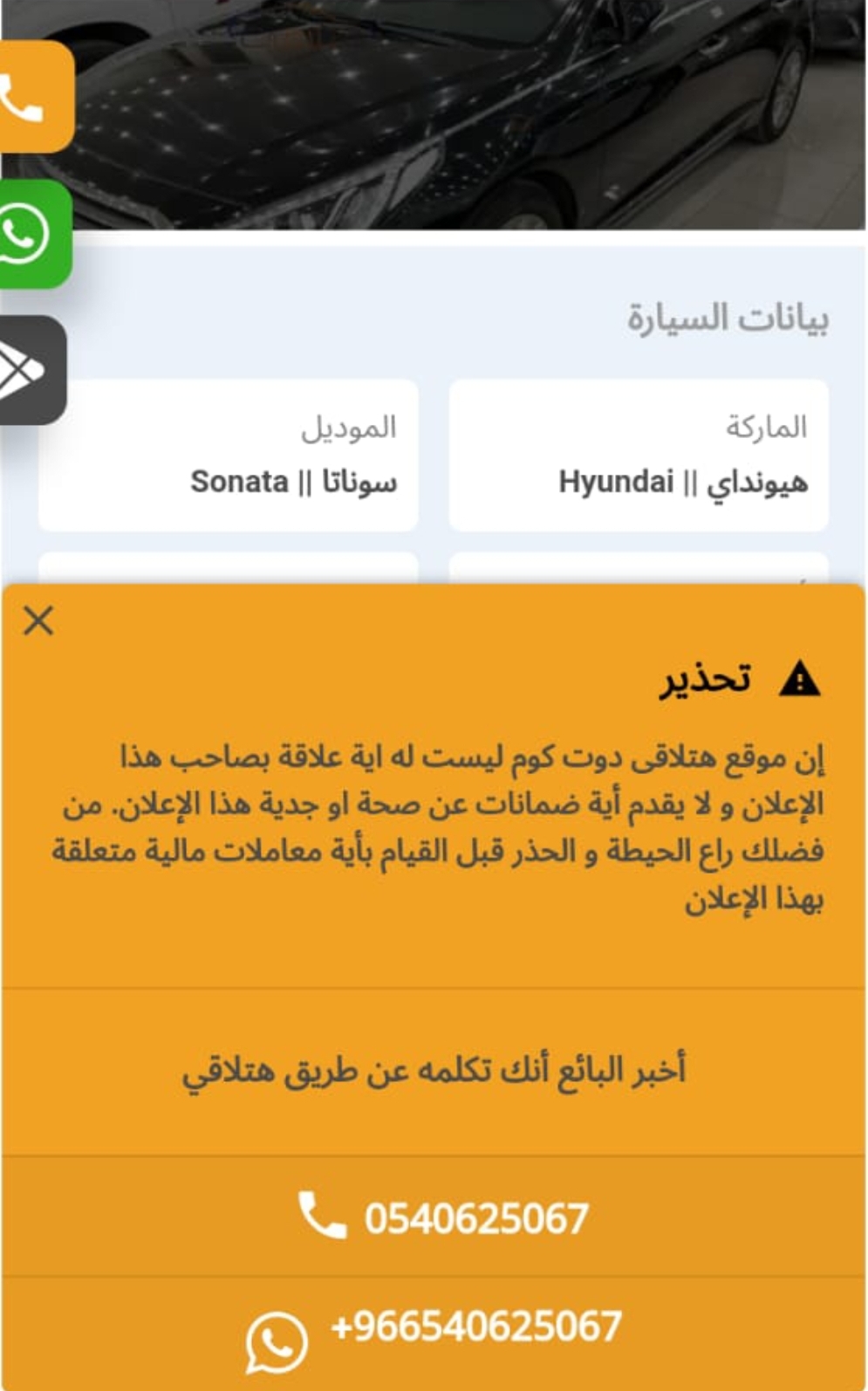Call the seller at 0540625067
The height and width of the screenshot is (1391, 868).
[434, 1217]
